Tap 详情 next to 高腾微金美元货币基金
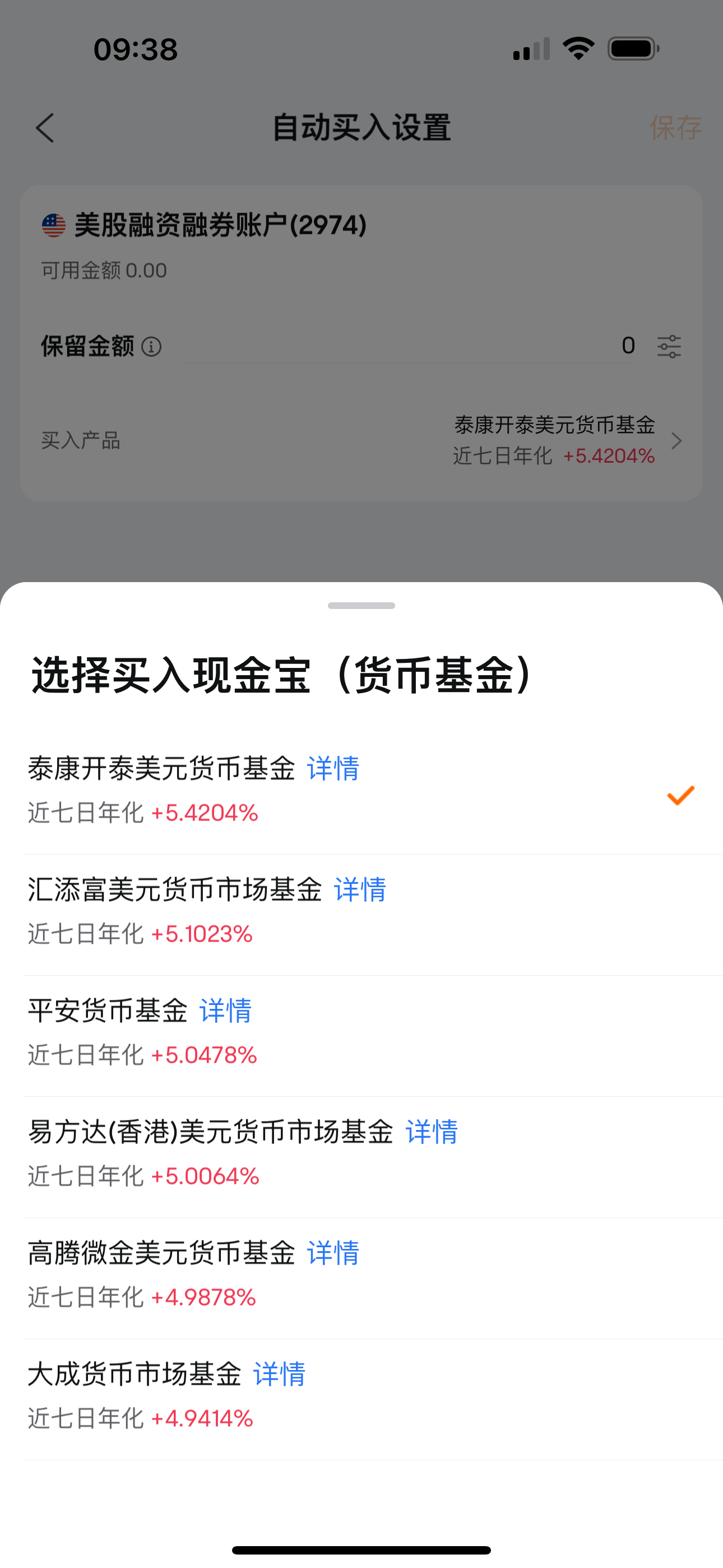The width and height of the screenshot is (723, 1568). (333, 1253)
